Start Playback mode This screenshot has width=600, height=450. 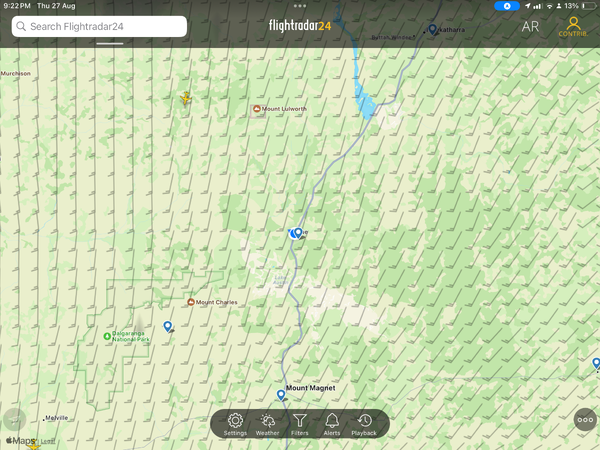click(x=364, y=424)
